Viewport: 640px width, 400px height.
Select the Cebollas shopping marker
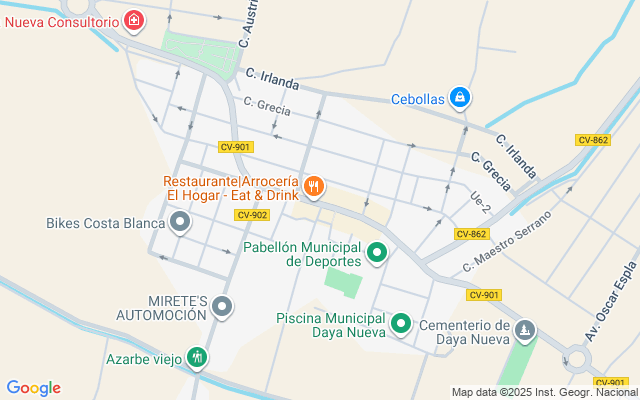coord(460,98)
